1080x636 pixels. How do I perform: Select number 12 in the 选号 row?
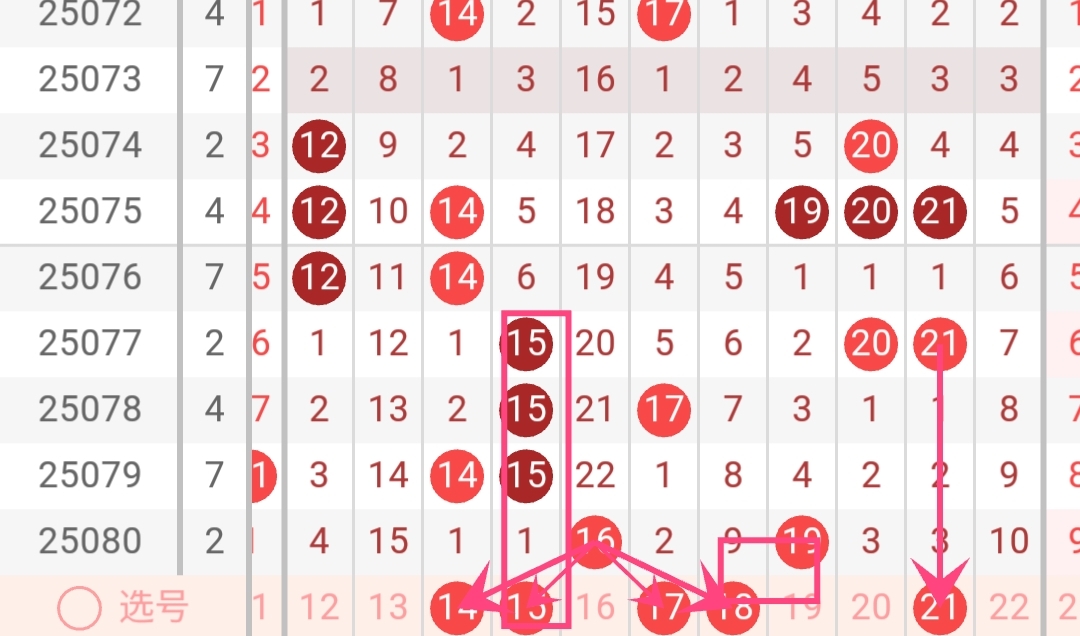coord(319,607)
